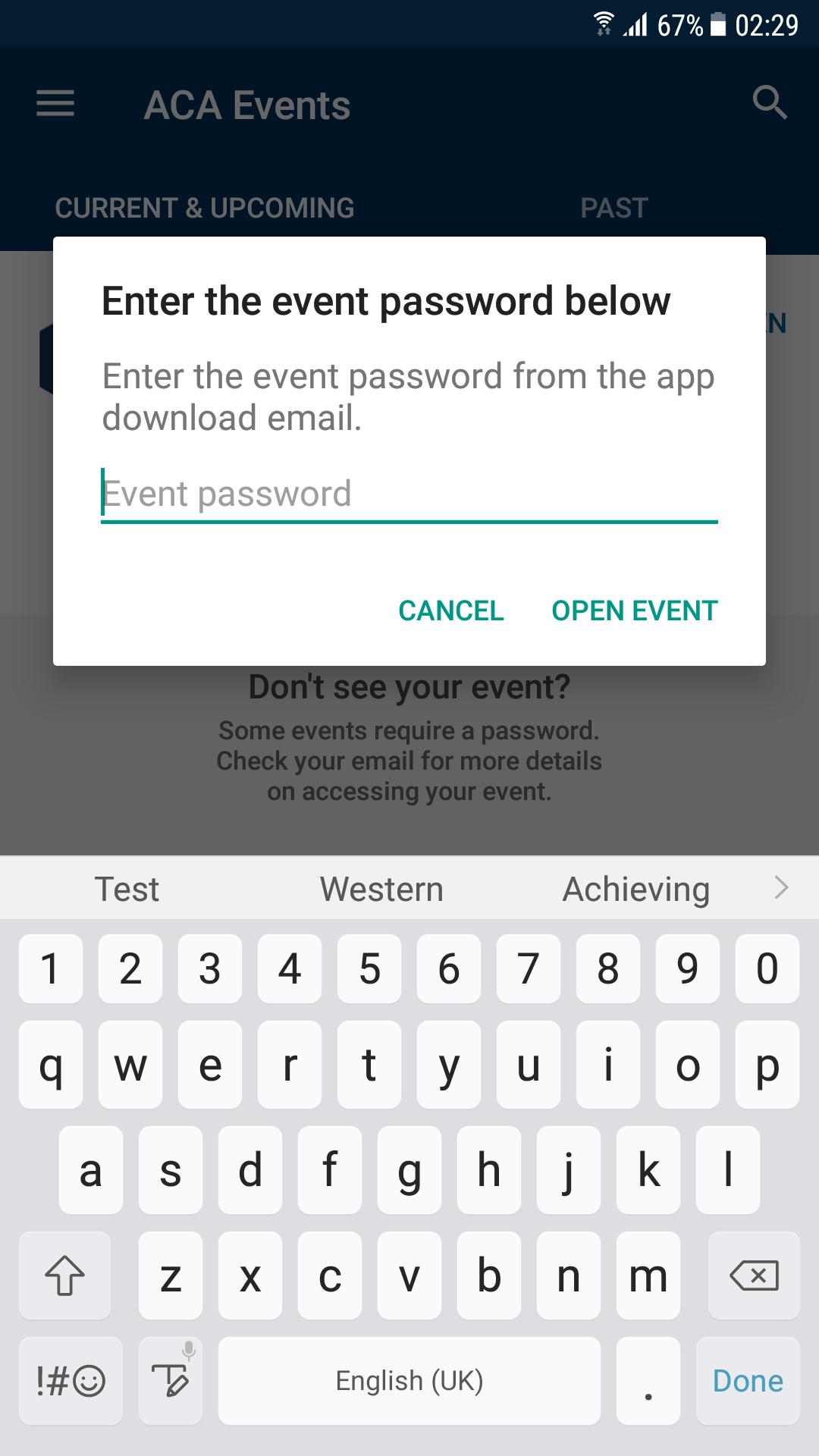Expand more word suggestions with the arrow
The image size is (819, 1456).
point(783,887)
